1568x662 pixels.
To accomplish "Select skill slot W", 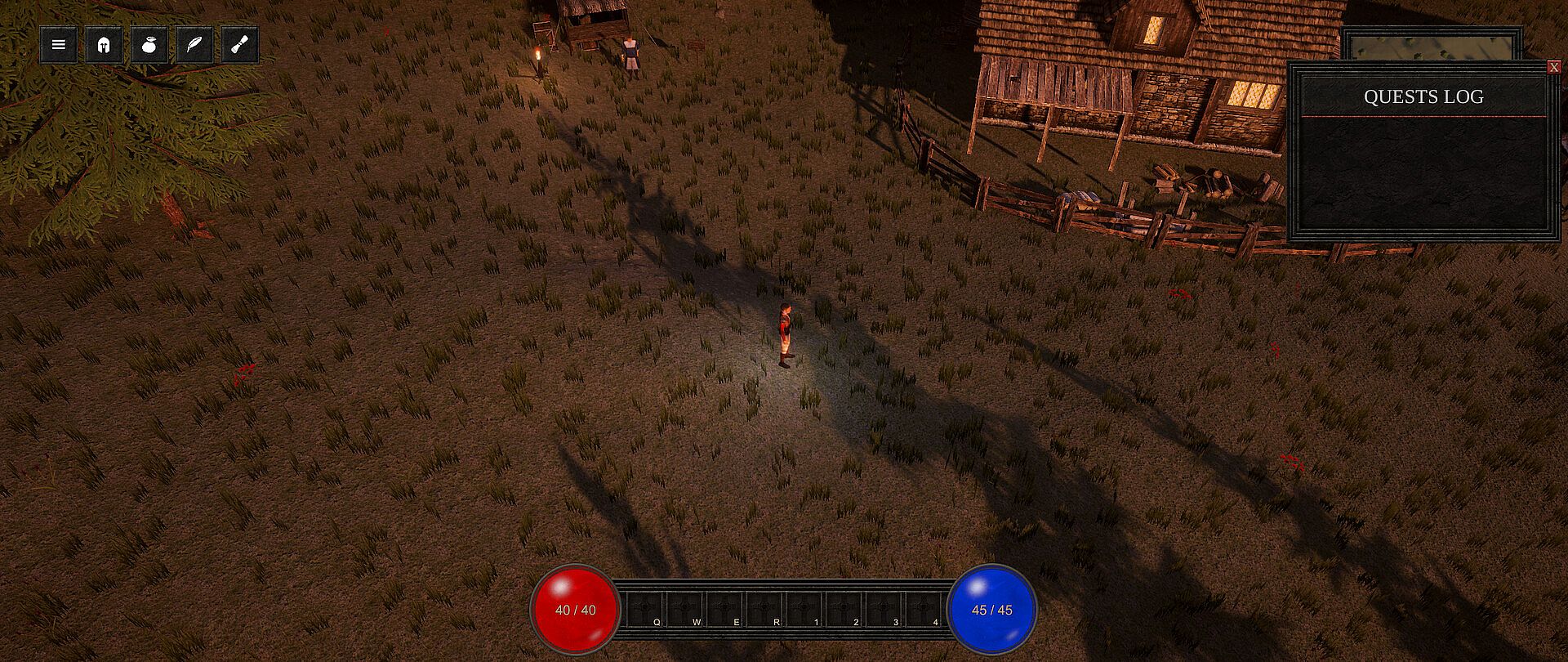I will (686, 611).
